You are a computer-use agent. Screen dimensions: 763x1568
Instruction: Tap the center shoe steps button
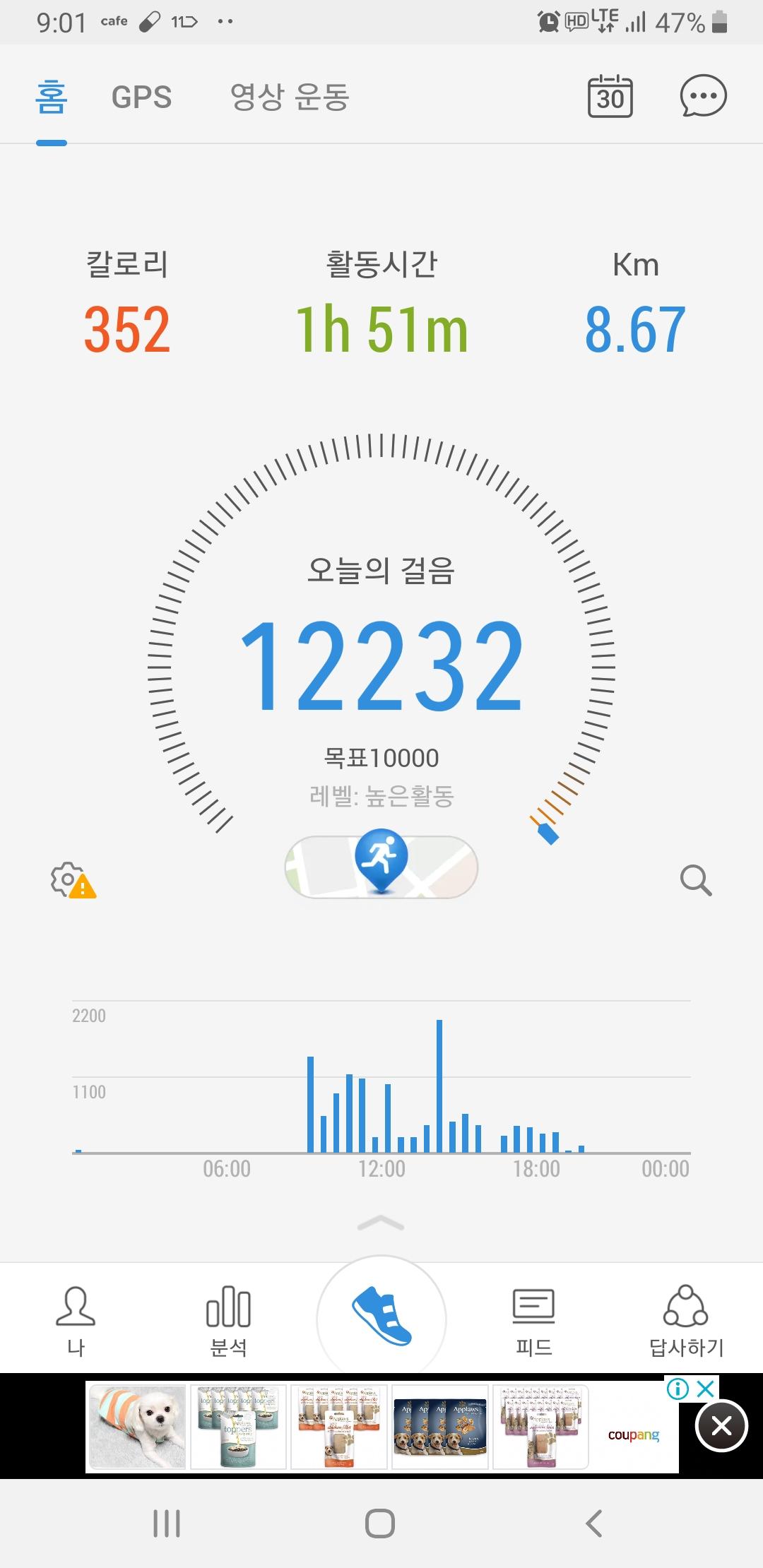pos(381,1318)
